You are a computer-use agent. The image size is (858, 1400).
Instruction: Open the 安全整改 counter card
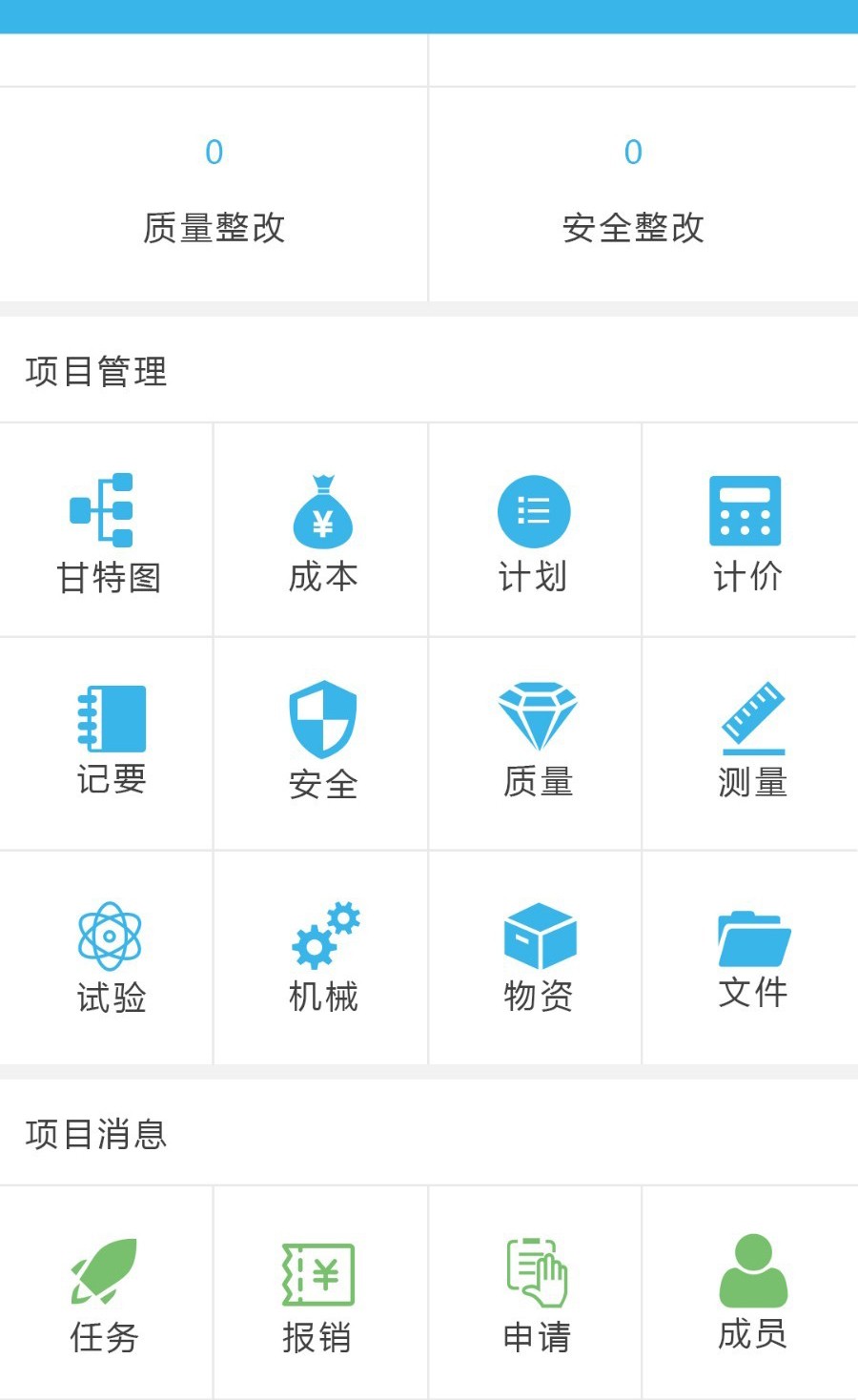coord(633,195)
